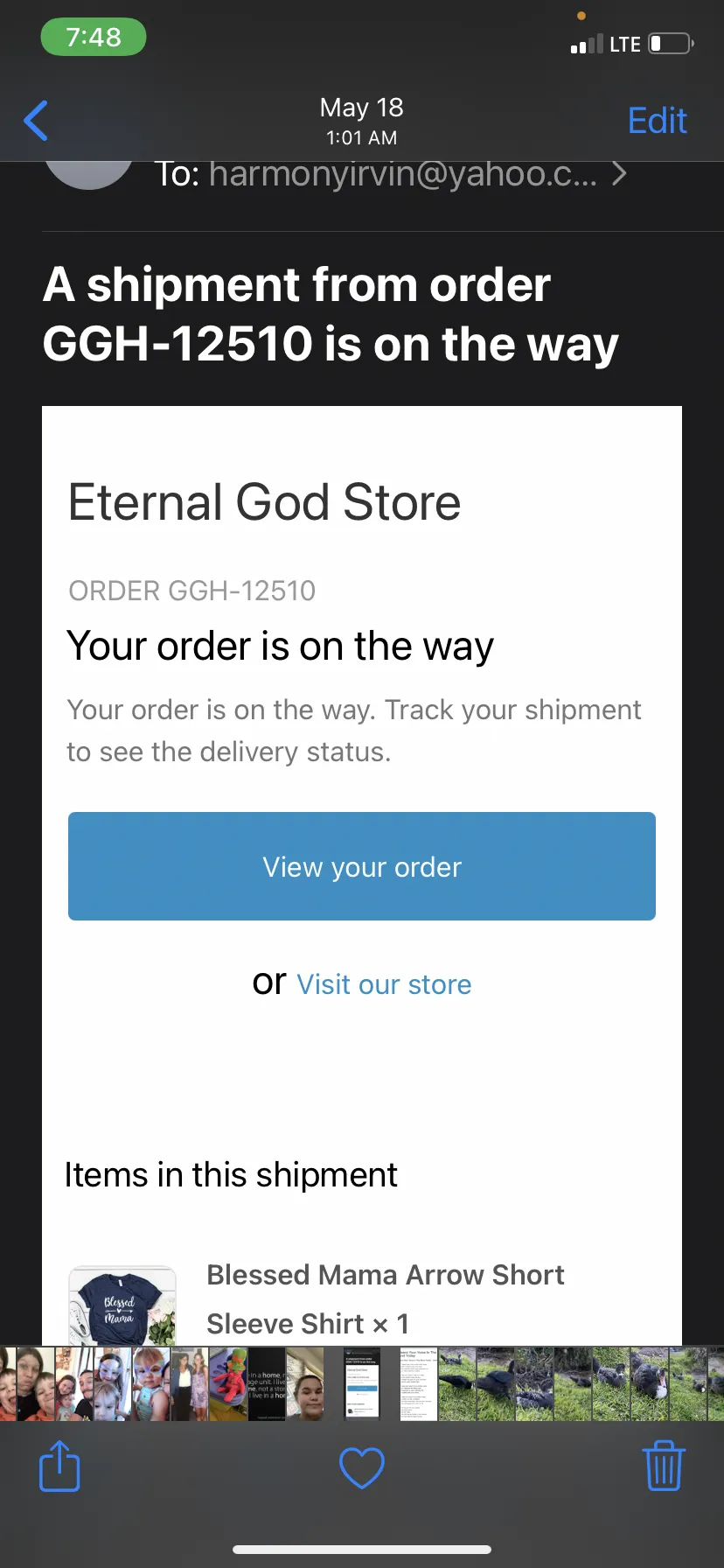This screenshot has width=724, height=1568.
Task: Go back to the photo library
Action: point(36,121)
